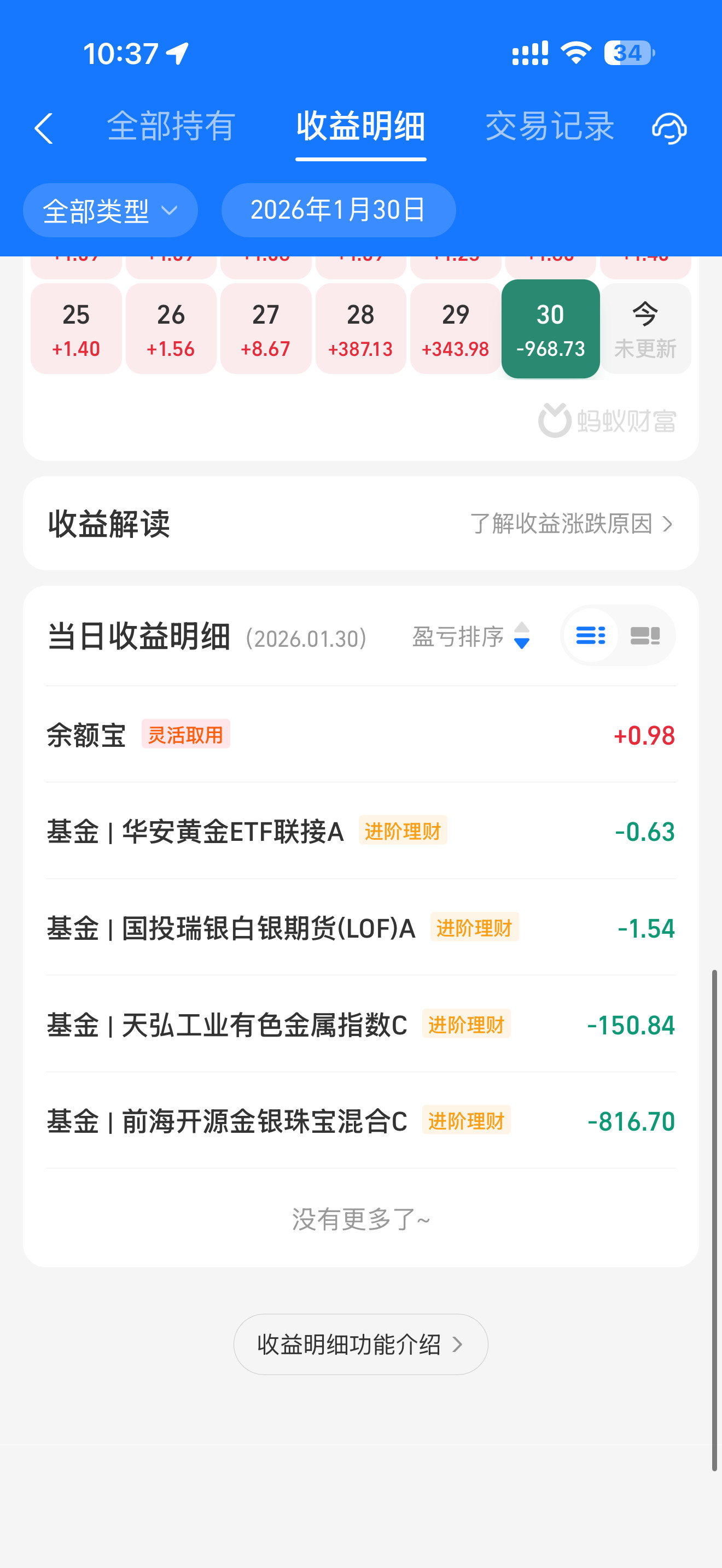
Task: Tap calendar day 28 with +387.13
Action: point(360,329)
